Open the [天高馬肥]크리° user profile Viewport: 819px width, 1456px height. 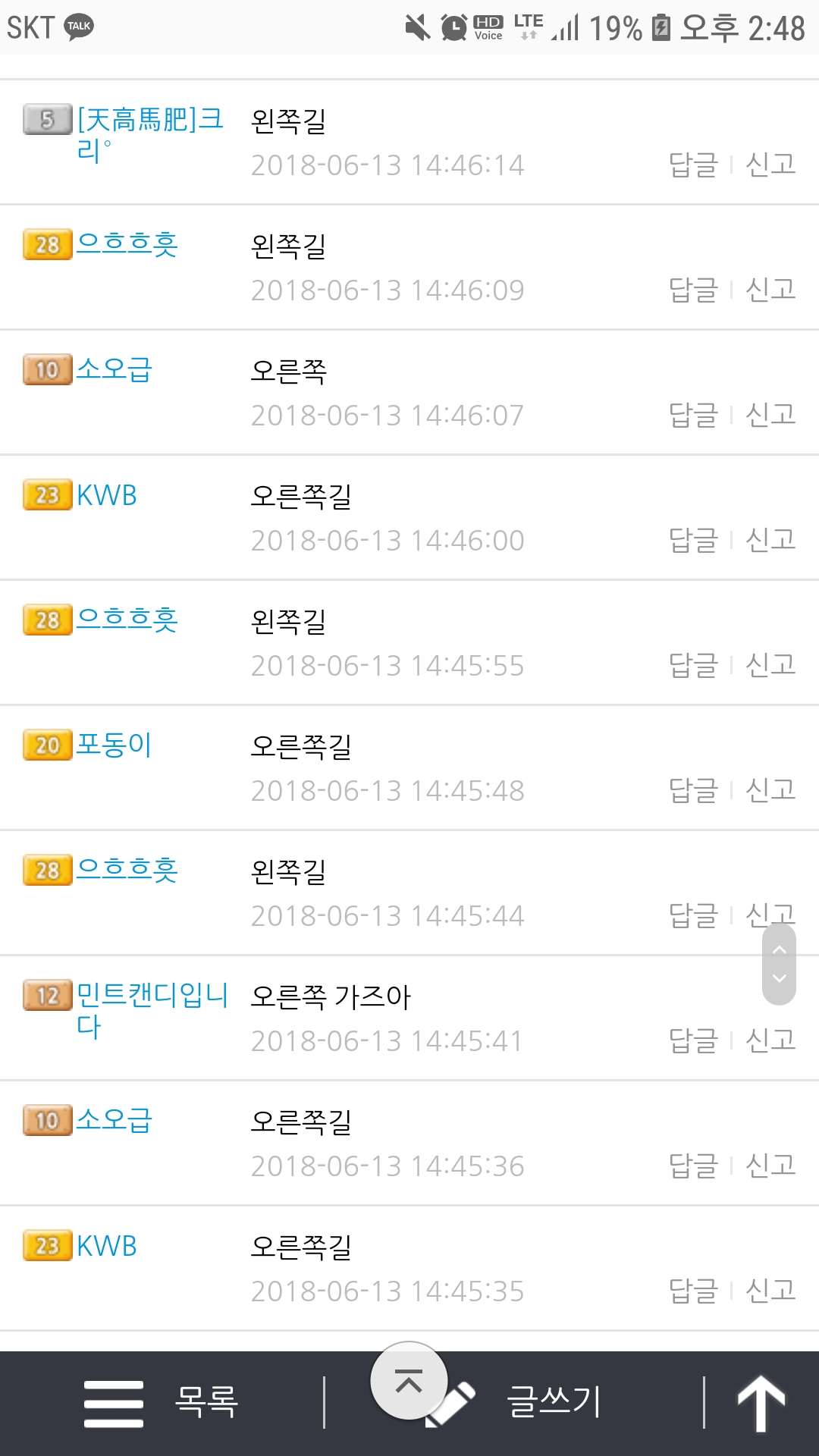pyautogui.click(x=150, y=120)
